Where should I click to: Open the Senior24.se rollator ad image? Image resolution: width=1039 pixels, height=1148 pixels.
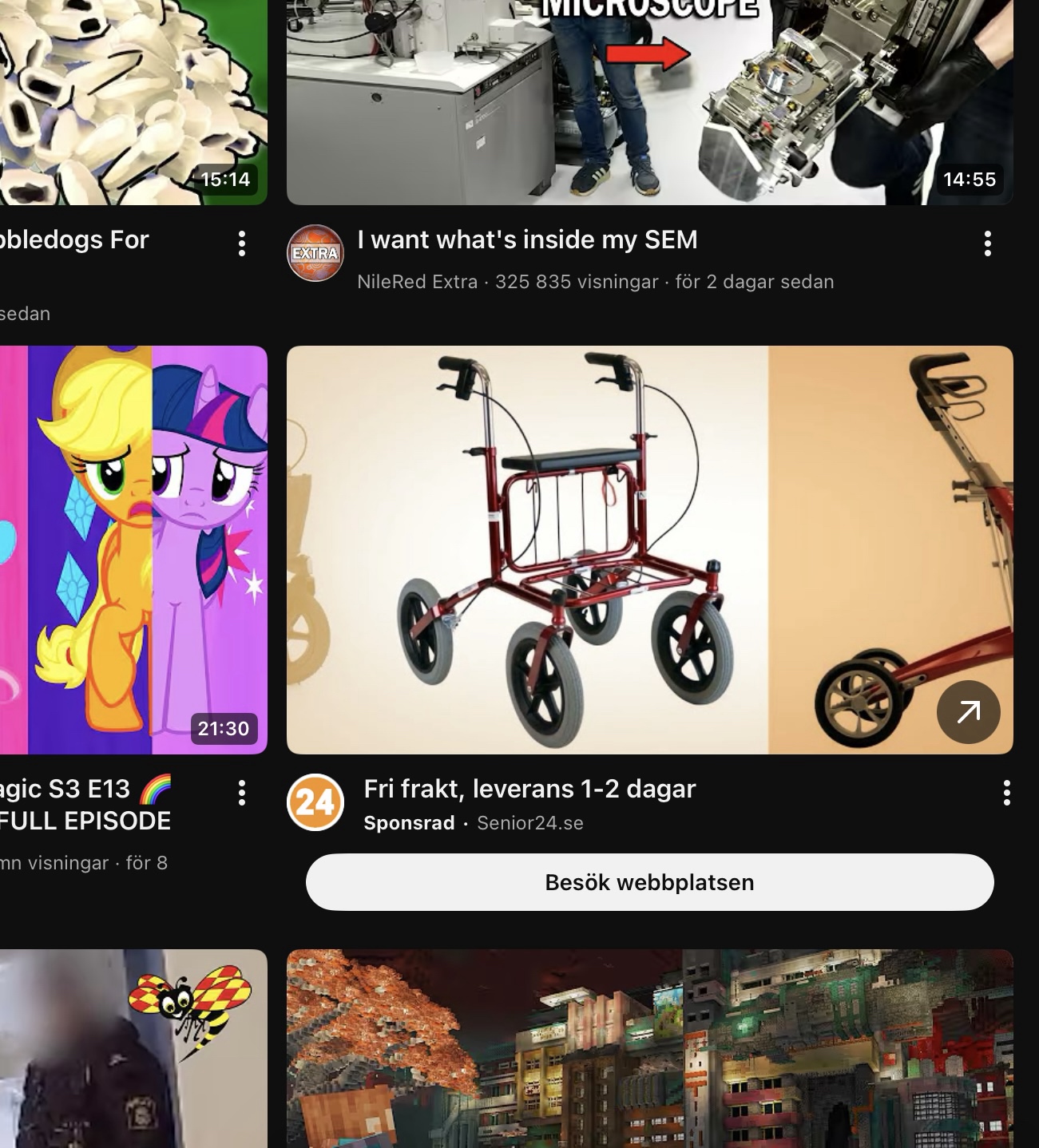[x=559, y=549]
